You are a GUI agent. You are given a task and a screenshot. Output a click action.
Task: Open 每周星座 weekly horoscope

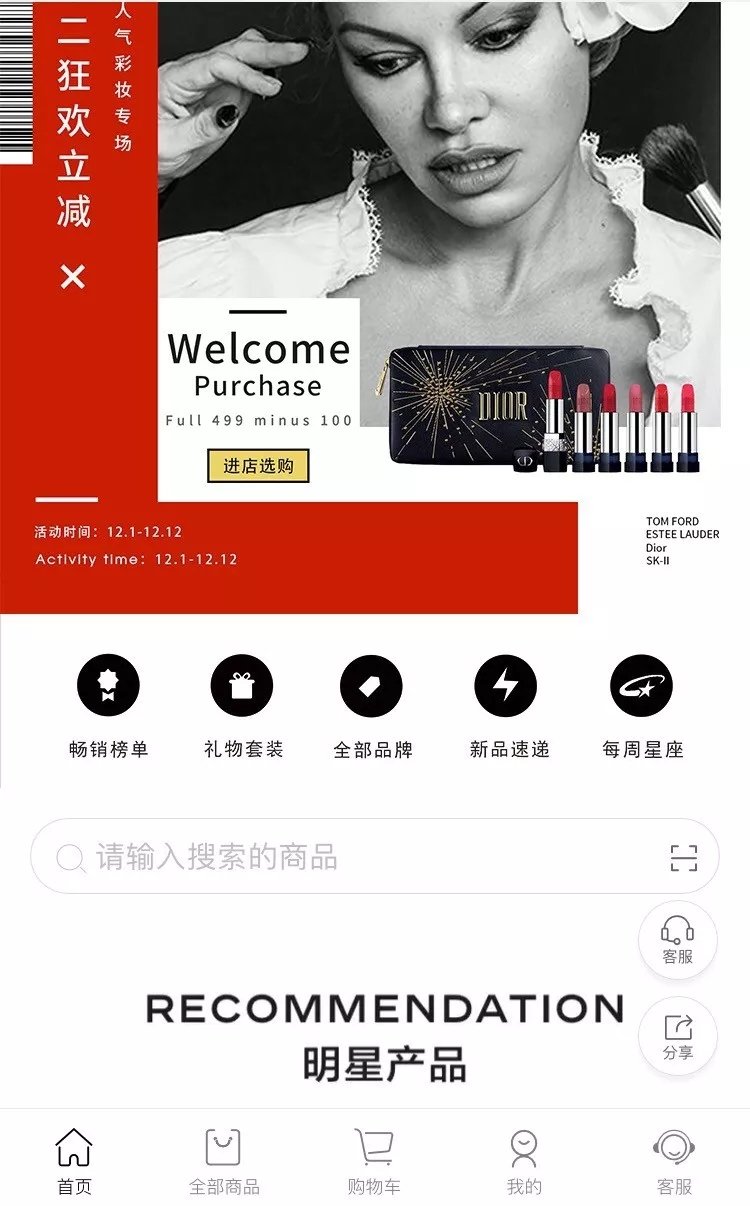(642, 706)
